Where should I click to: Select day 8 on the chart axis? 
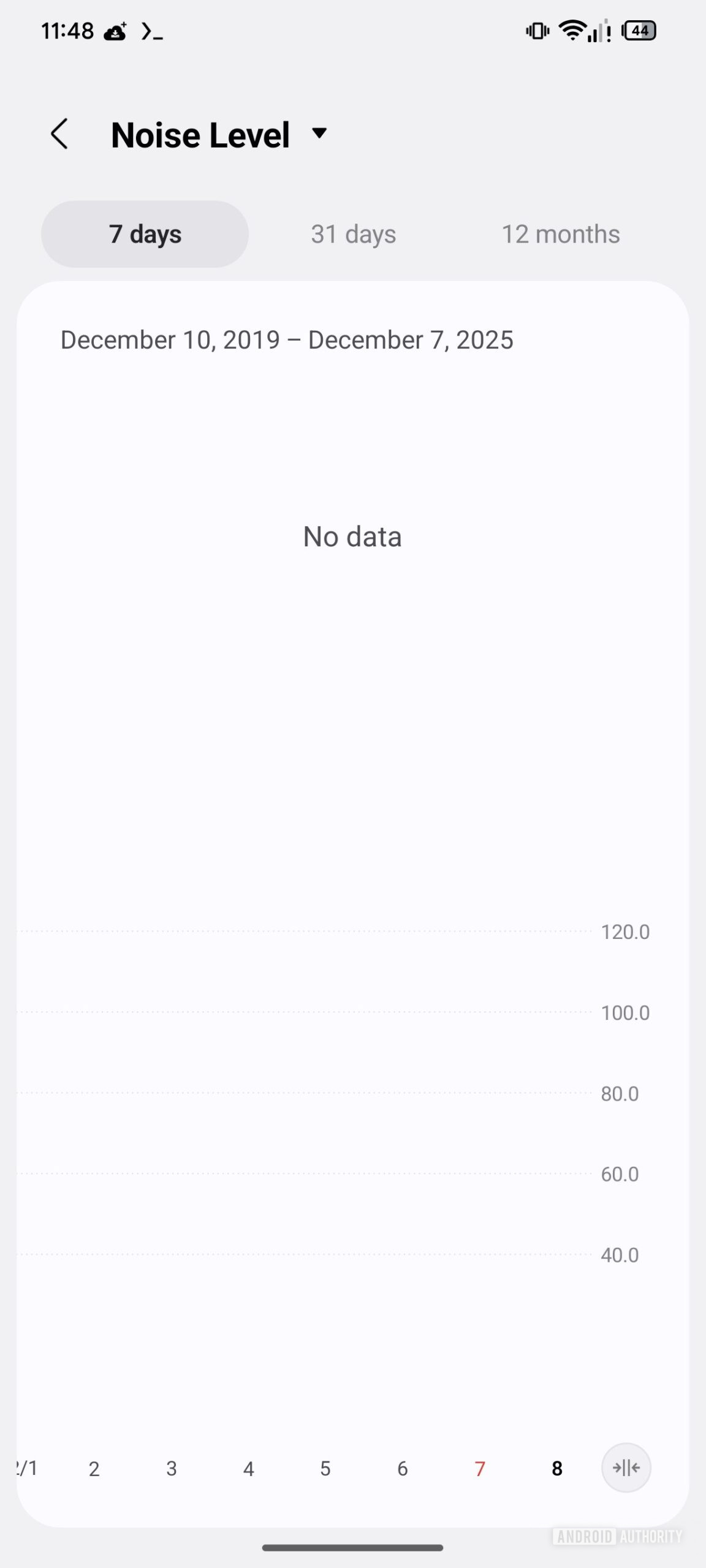(556, 1468)
